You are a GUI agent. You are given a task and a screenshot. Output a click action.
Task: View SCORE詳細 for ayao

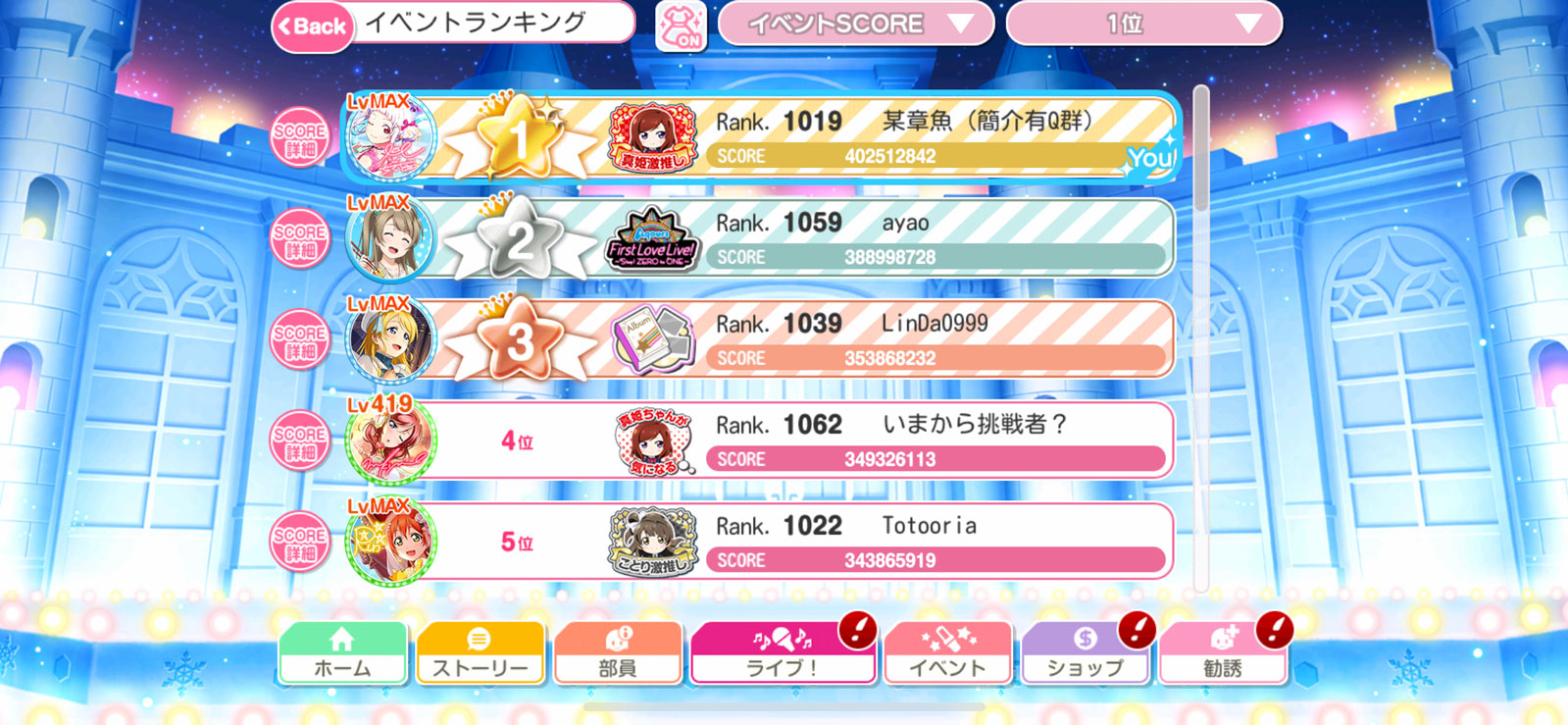300,240
